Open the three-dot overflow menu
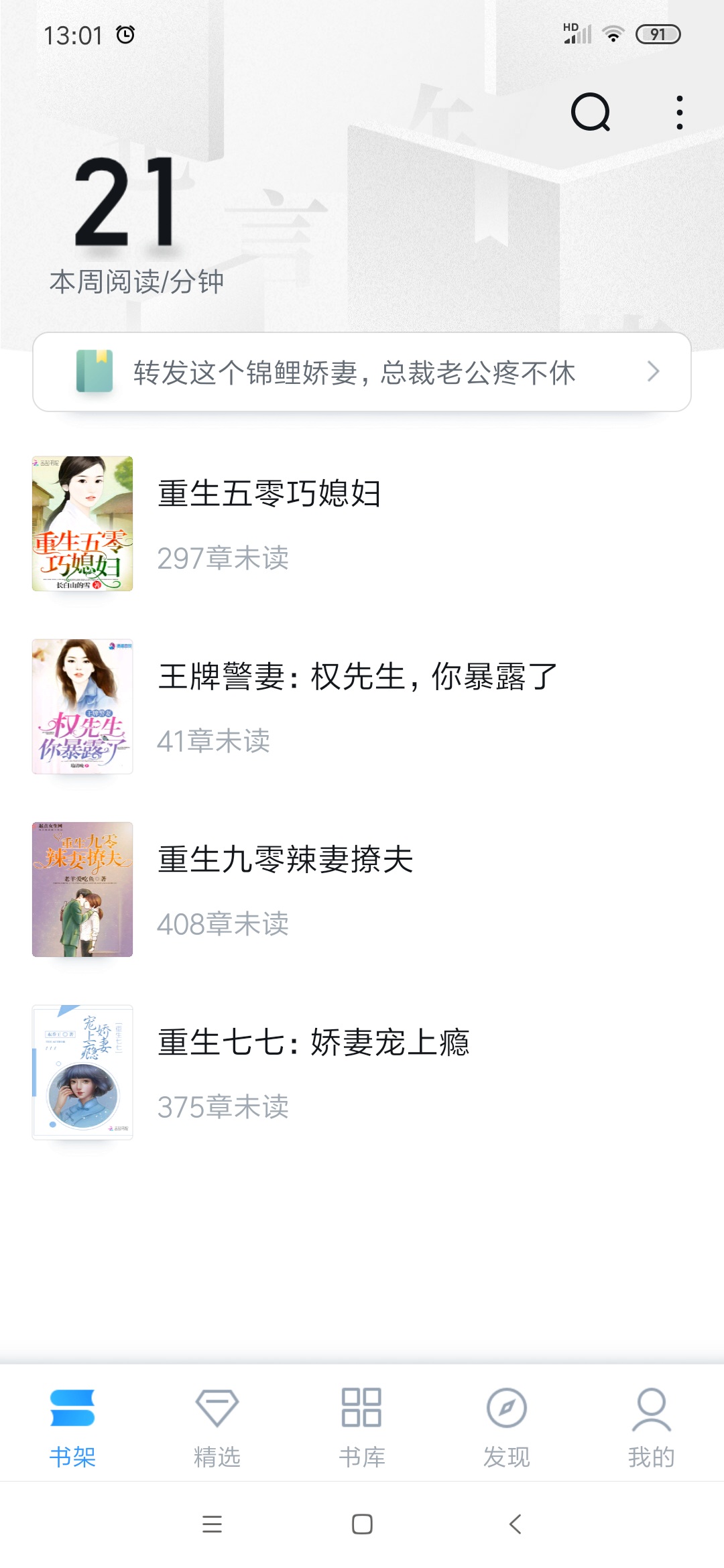The image size is (724, 1568). pyautogui.click(x=679, y=113)
